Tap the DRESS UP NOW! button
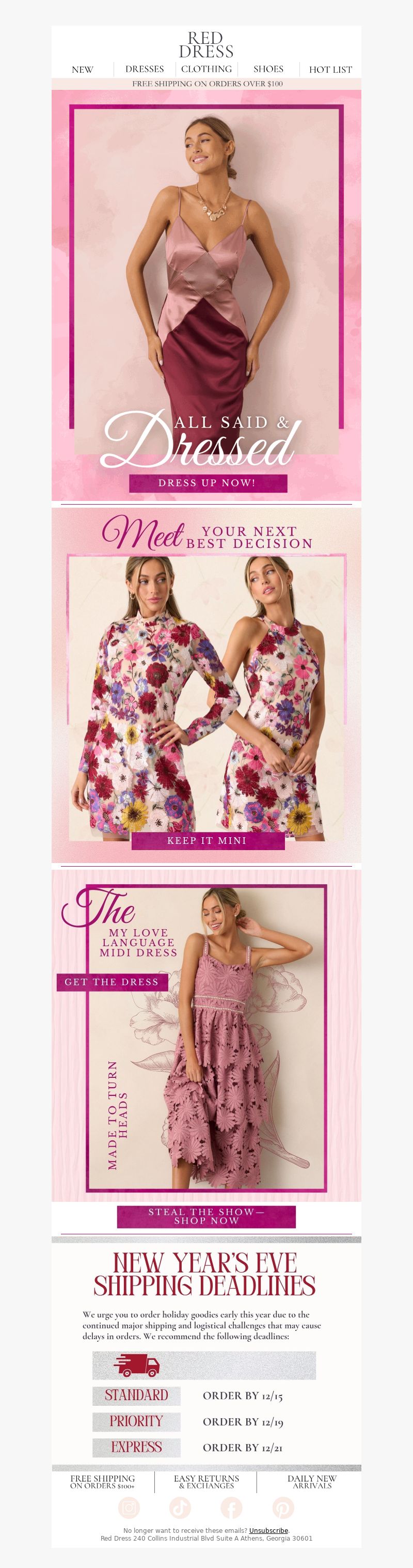 pos(208,483)
